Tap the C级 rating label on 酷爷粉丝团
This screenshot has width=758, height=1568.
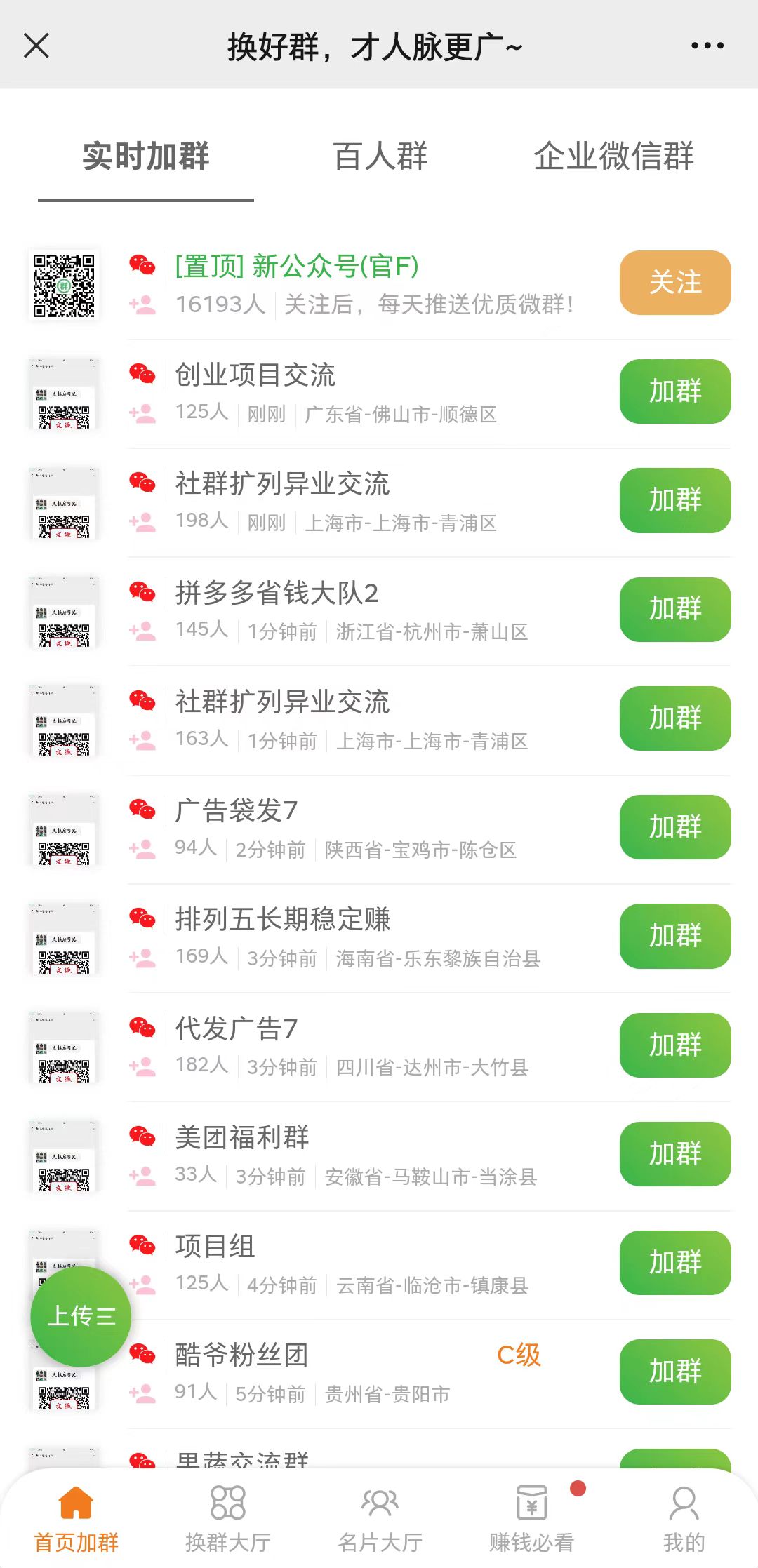pos(519,1355)
